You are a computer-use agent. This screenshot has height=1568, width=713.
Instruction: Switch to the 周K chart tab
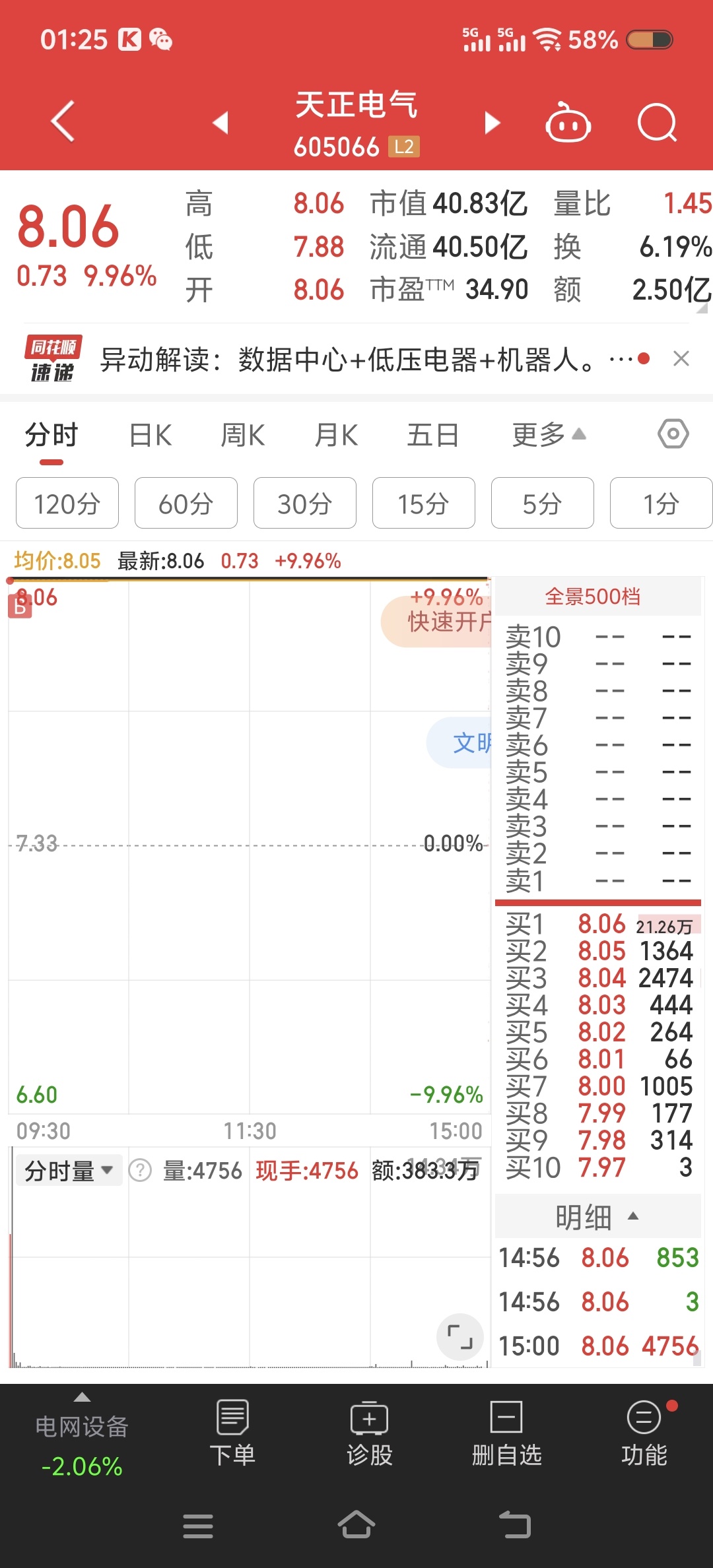point(243,436)
